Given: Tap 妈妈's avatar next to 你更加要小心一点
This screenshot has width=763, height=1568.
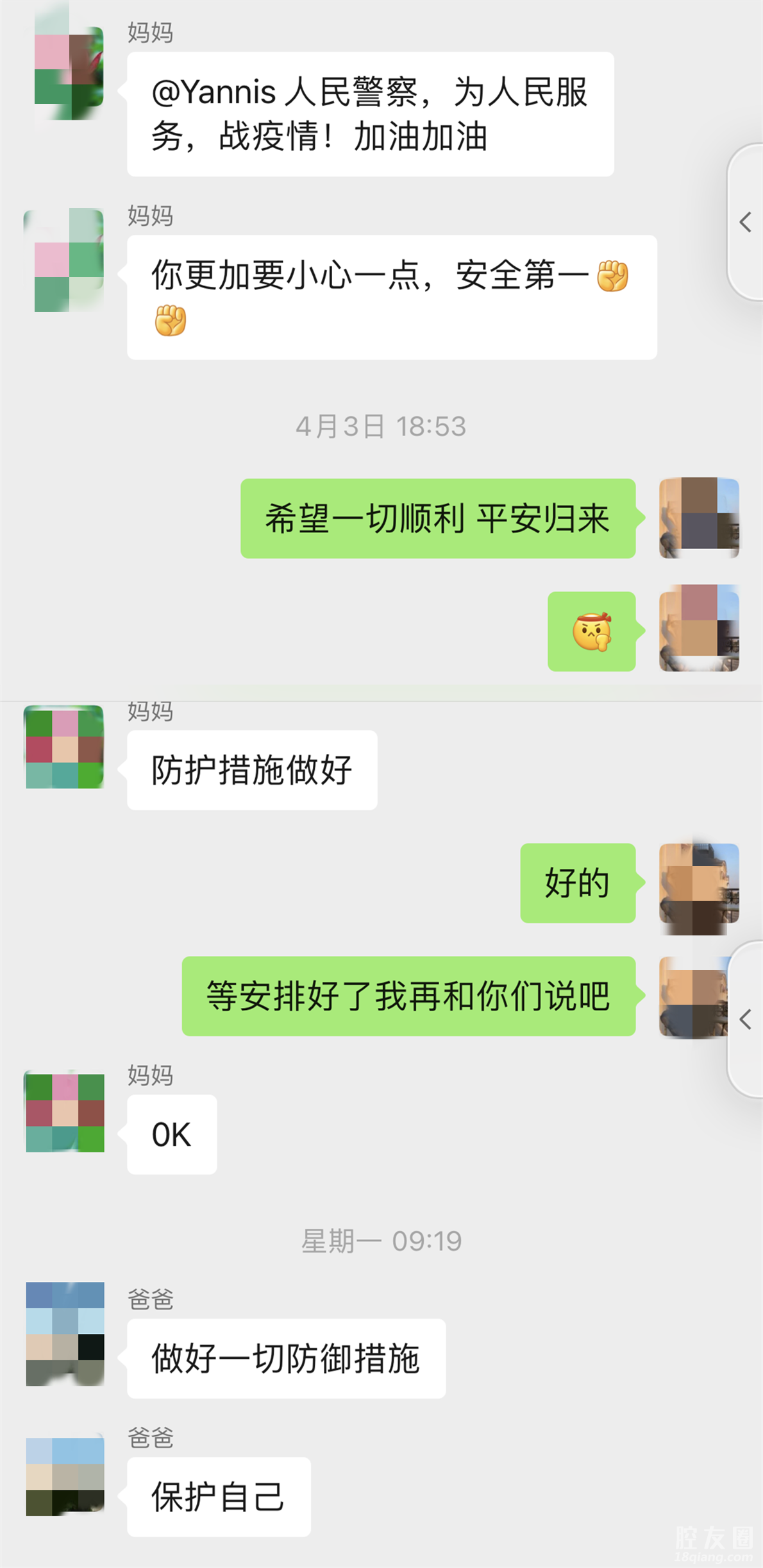Looking at the screenshot, I should tap(64, 260).
